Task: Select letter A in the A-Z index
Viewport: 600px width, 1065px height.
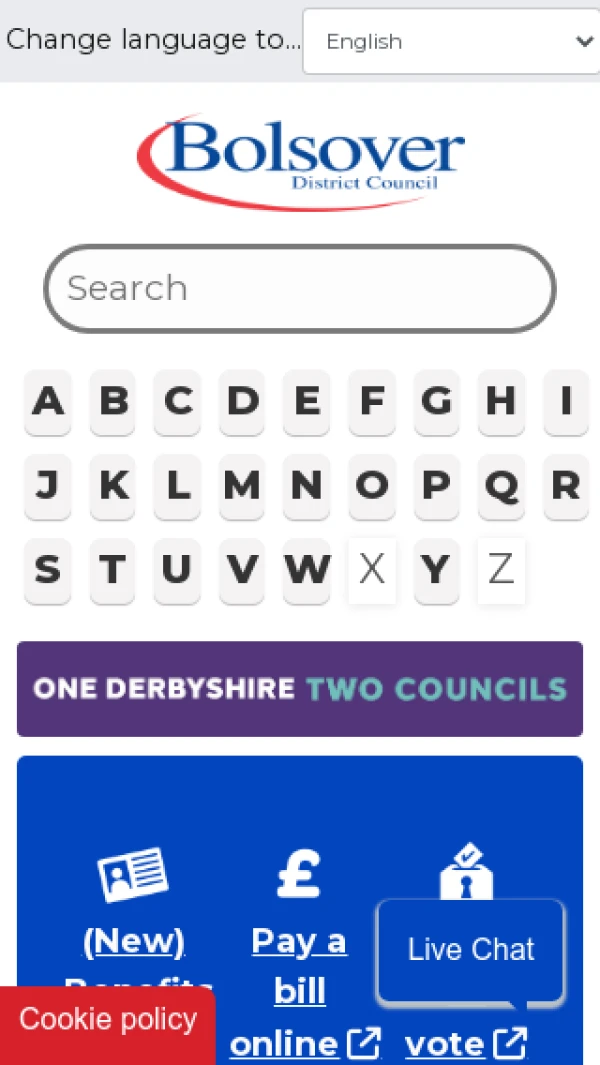Action: coord(47,402)
